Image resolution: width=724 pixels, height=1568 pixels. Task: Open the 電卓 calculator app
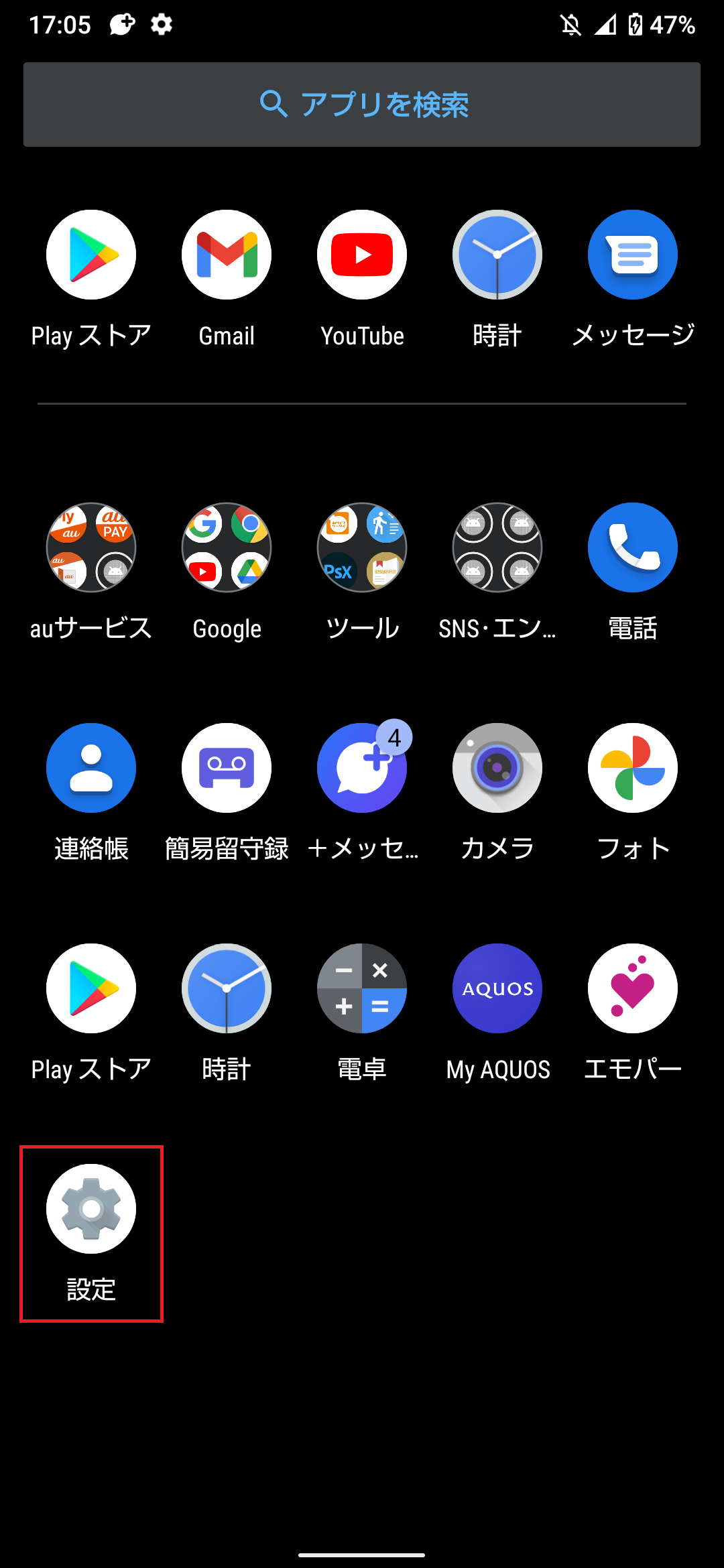click(x=362, y=988)
